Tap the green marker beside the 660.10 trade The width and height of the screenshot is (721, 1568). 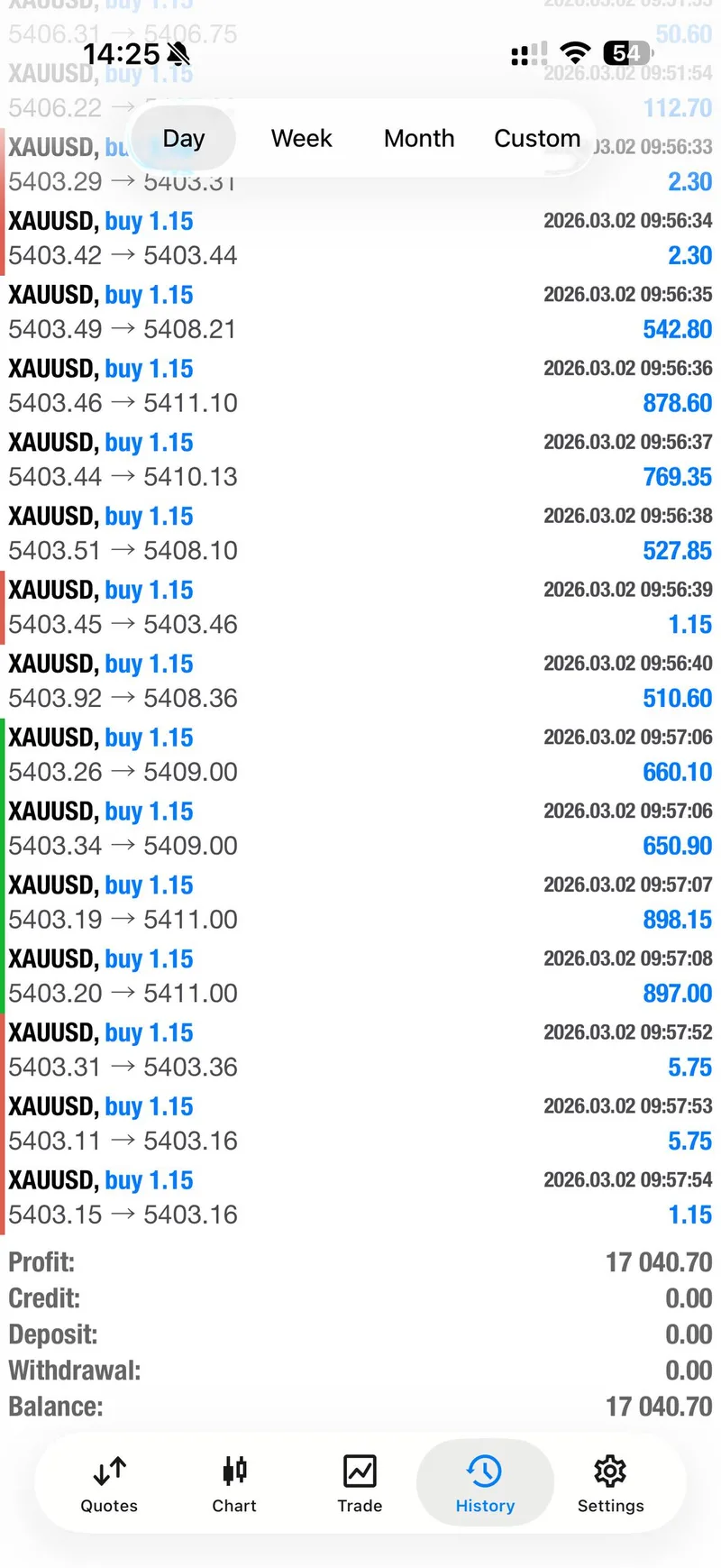(3, 754)
